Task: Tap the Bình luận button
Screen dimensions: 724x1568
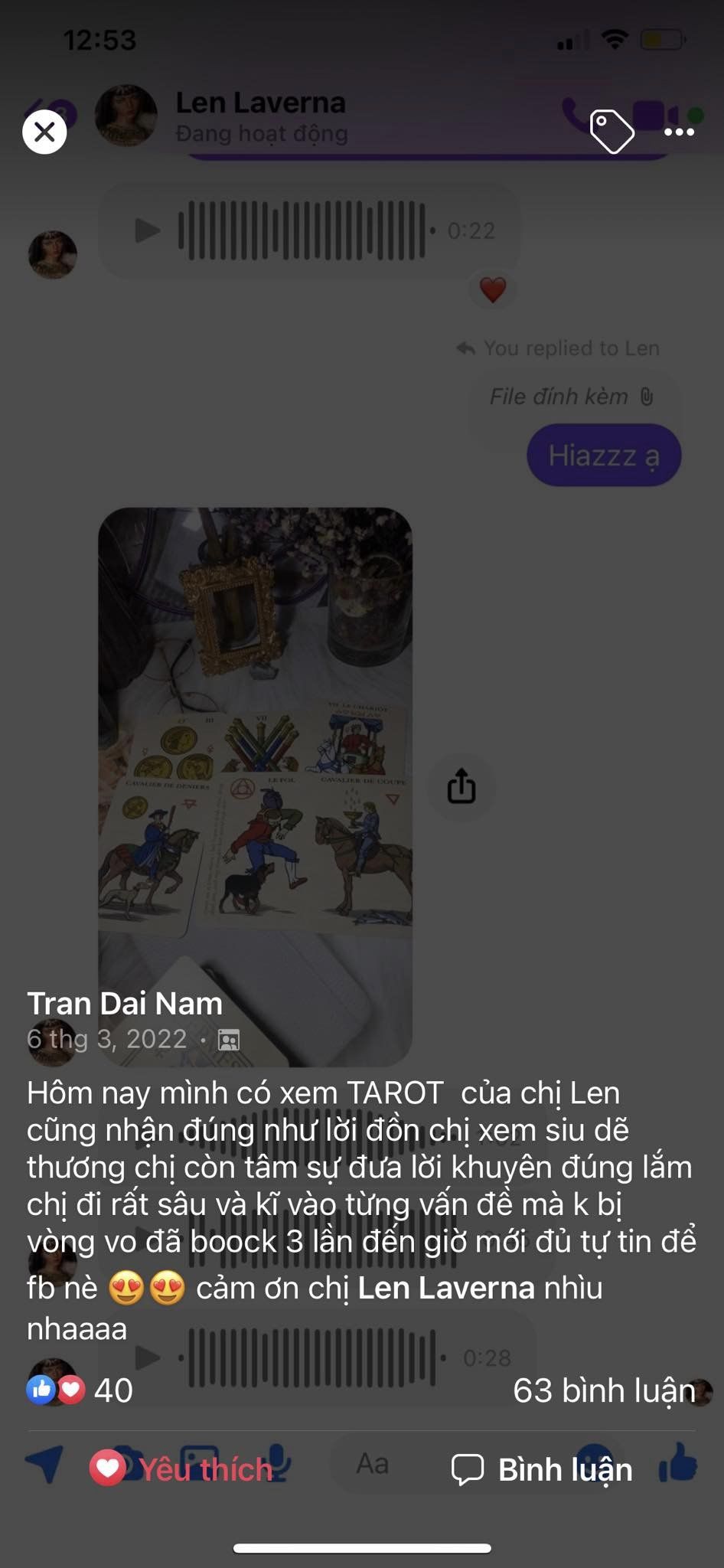Action: coord(542,1469)
